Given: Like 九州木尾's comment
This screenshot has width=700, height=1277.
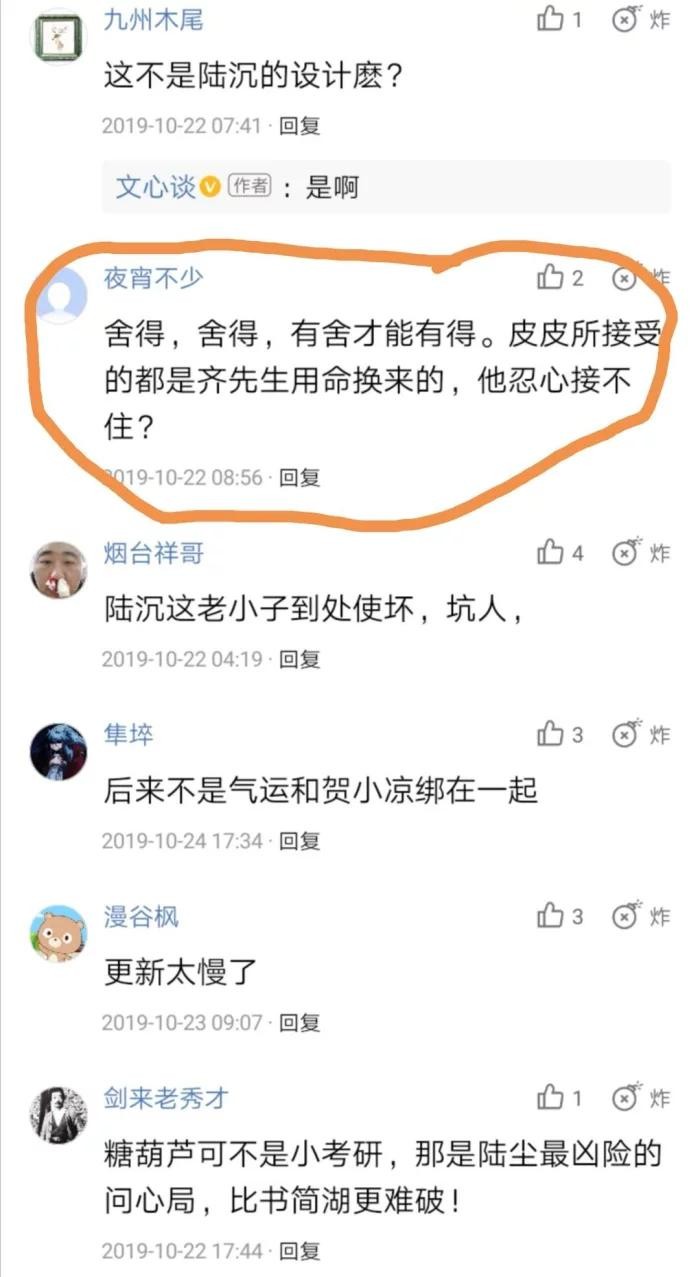Looking at the screenshot, I should 552,19.
